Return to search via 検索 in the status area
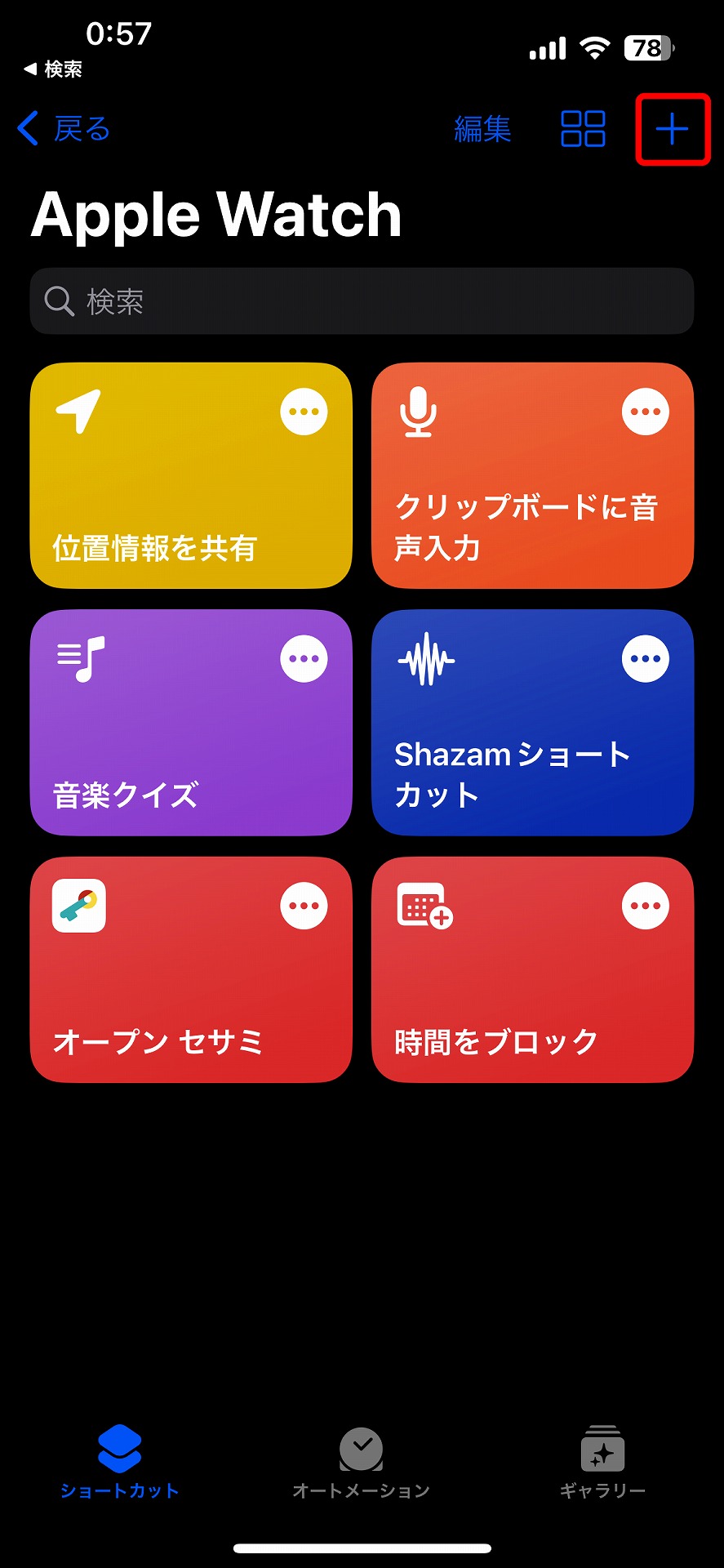 pyautogui.click(x=51, y=70)
